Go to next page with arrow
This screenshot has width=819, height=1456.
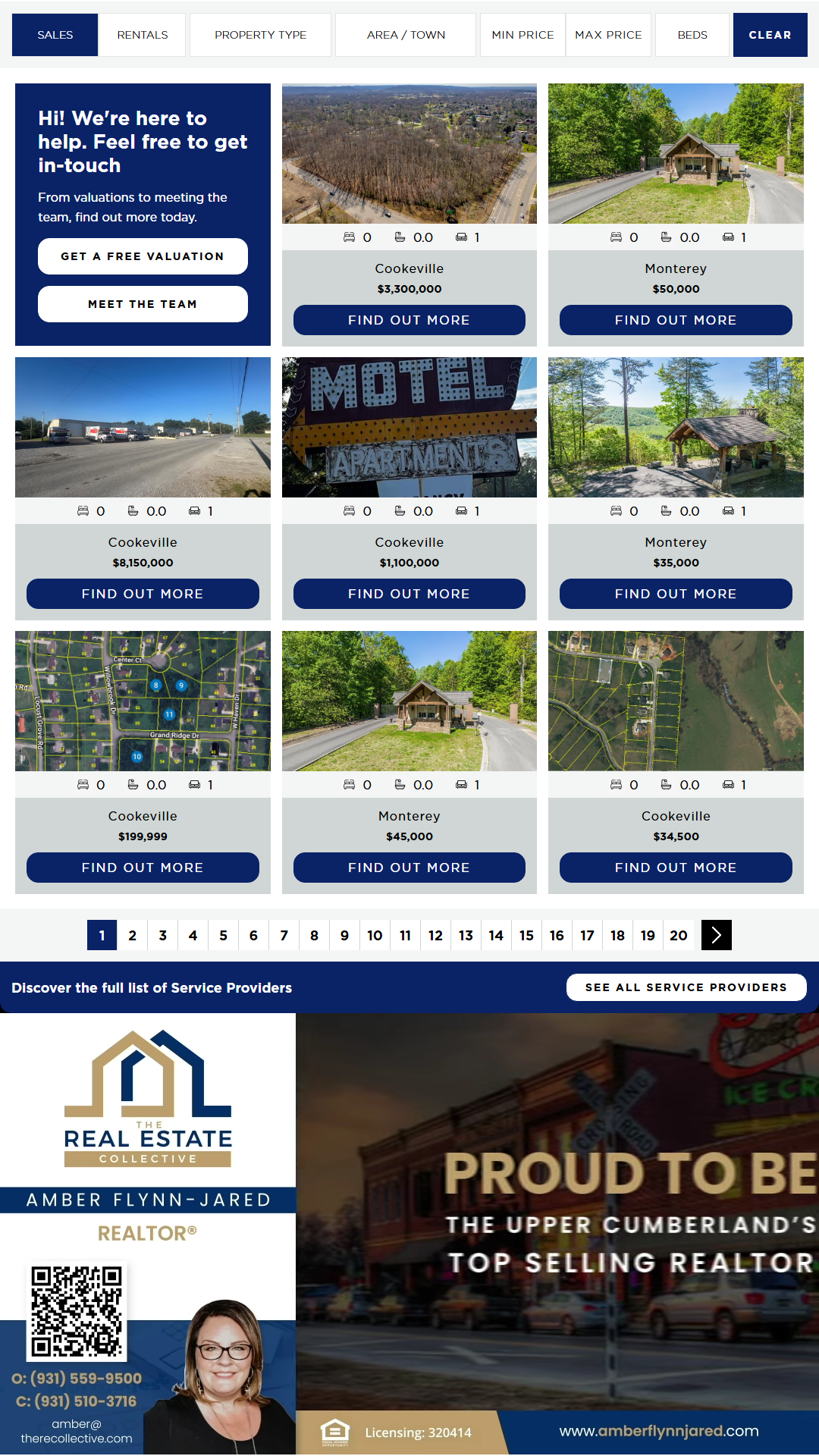[x=716, y=935]
